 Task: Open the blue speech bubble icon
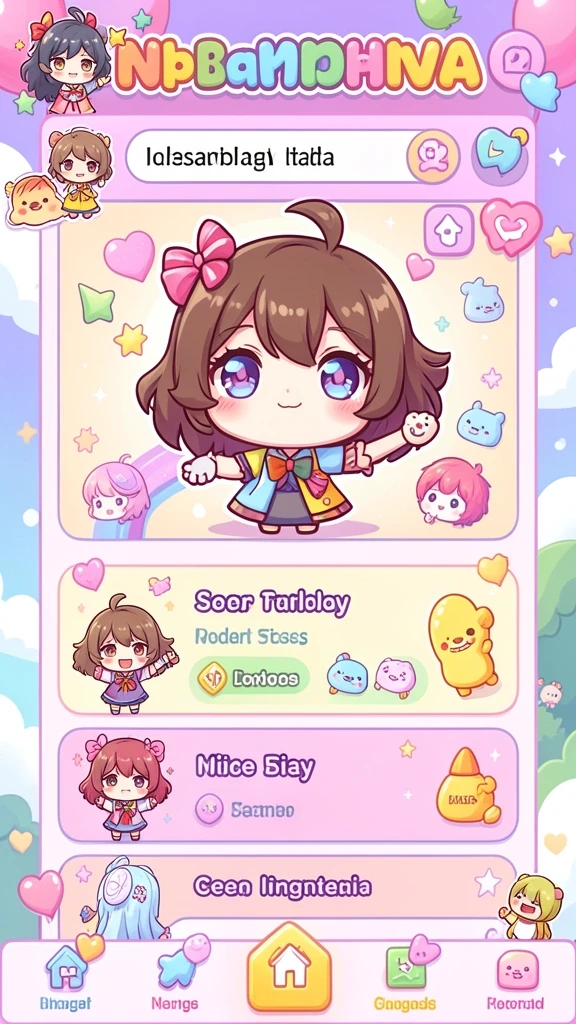(498, 153)
